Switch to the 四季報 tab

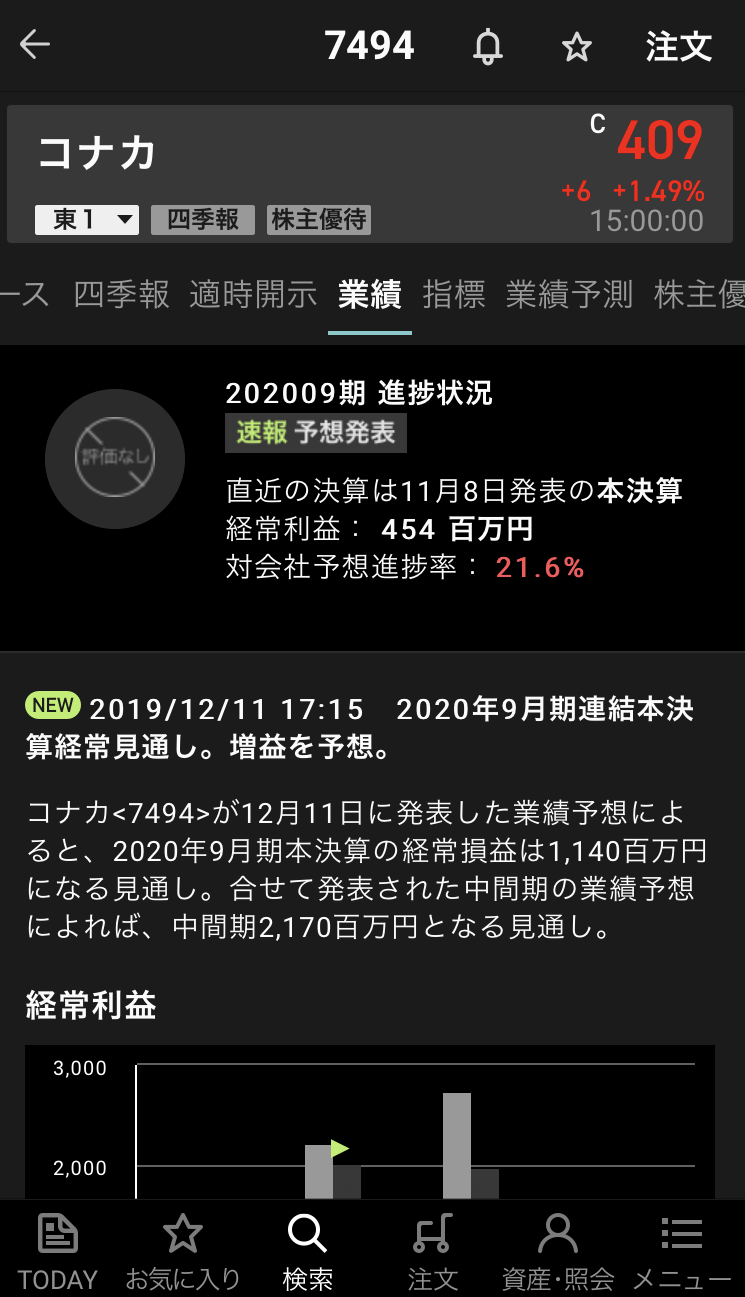click(121, 294)
